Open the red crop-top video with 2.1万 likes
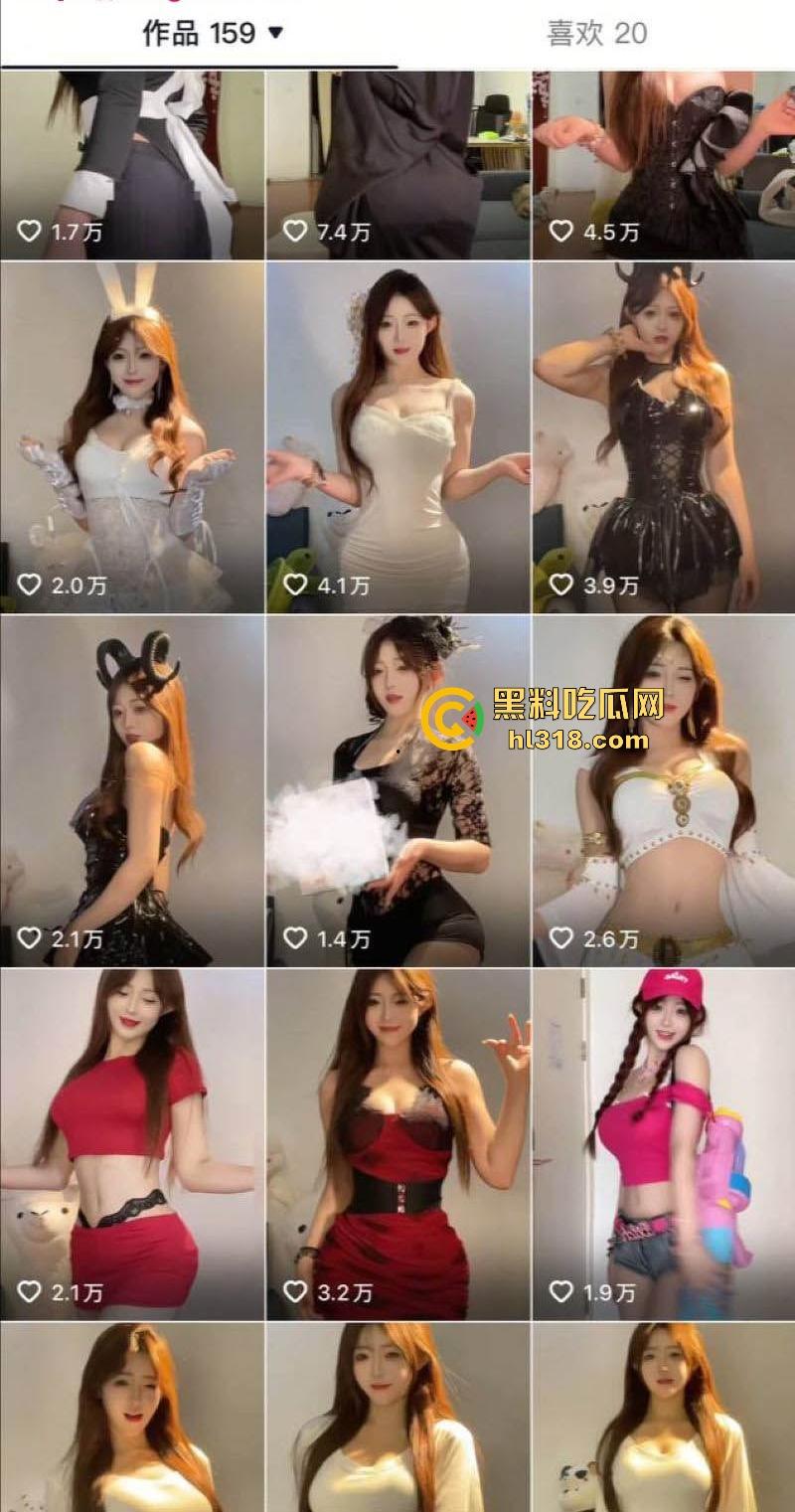This screenshot has height=1512, width=795. [x=132, y=1143]
